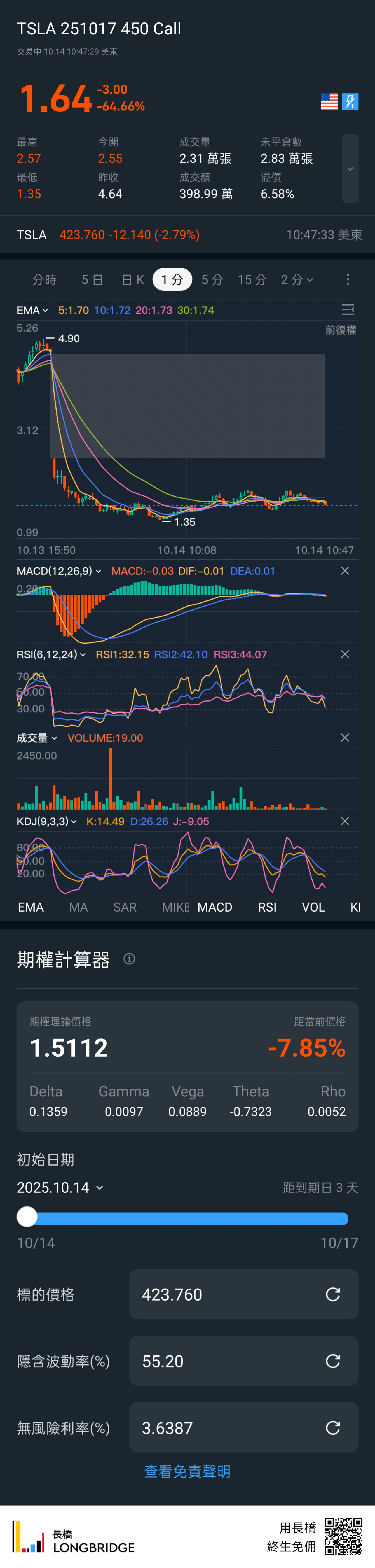Reset the 隱含波動率 value

click(x=333, y=1361)
